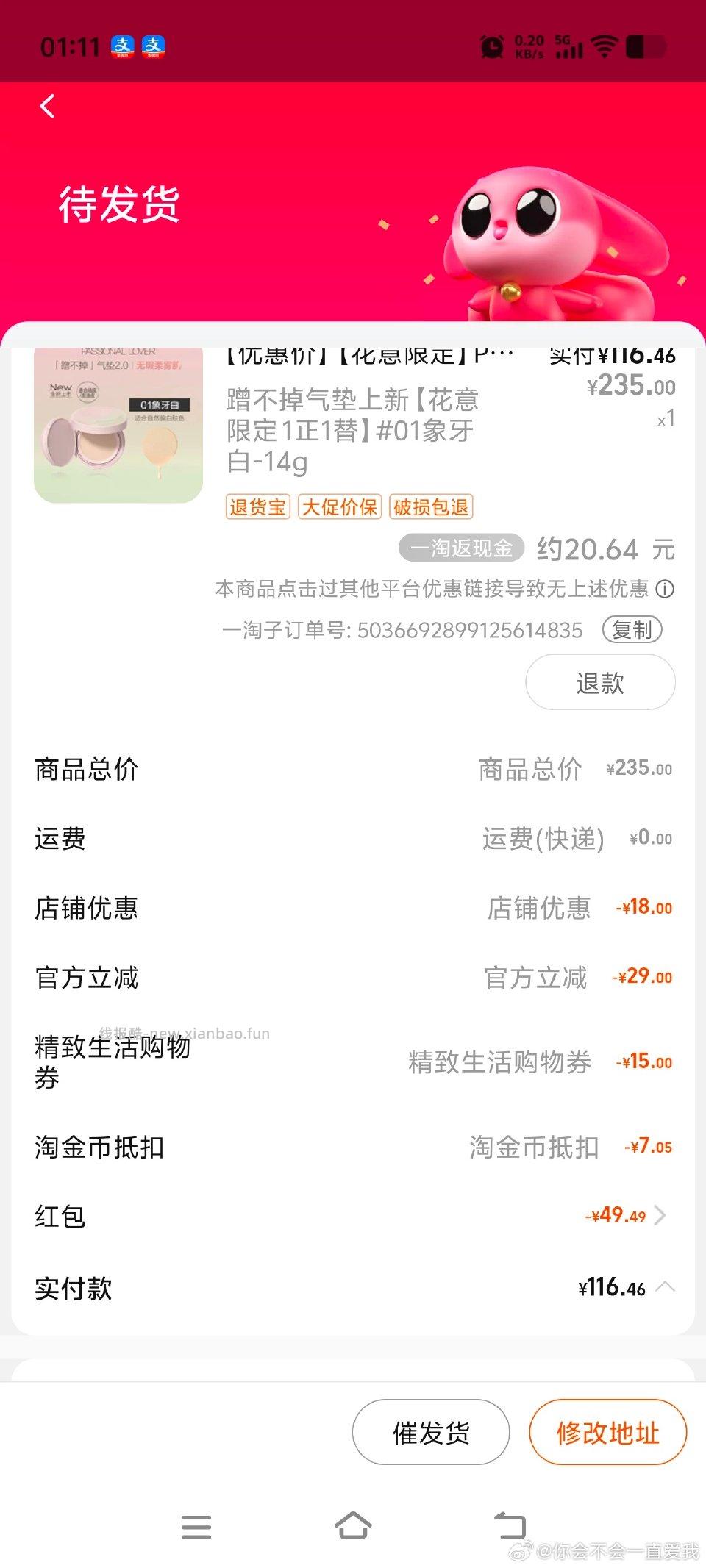Tap the menu icon in the bottom navigation bar
Screen dimensions: 706x1568
coord(196,1527)
